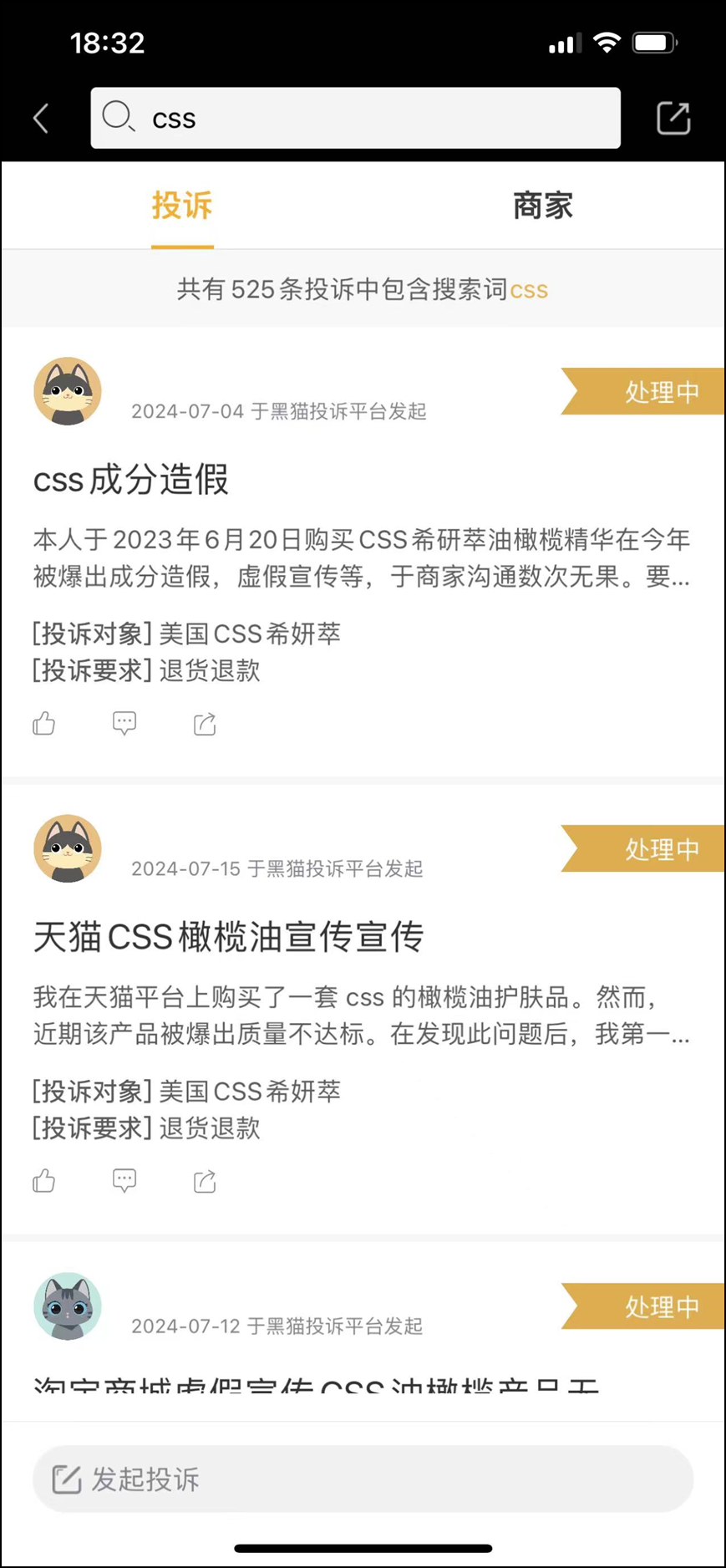Like the 天猫CSS橄榄油宣传宣传 complaint
Viewport: 726px width, 1568px height.
[44, 1181]
